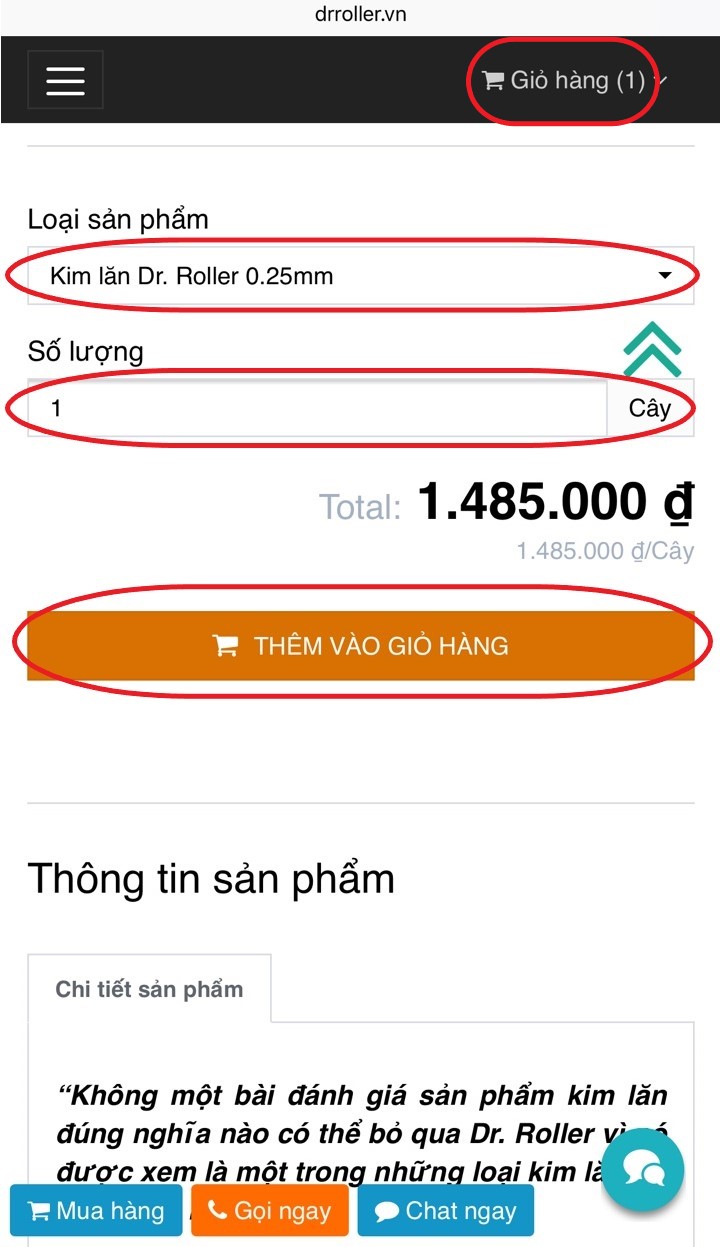
Task: Tap the Mua hàng button
Action: tap(96, 1211)
